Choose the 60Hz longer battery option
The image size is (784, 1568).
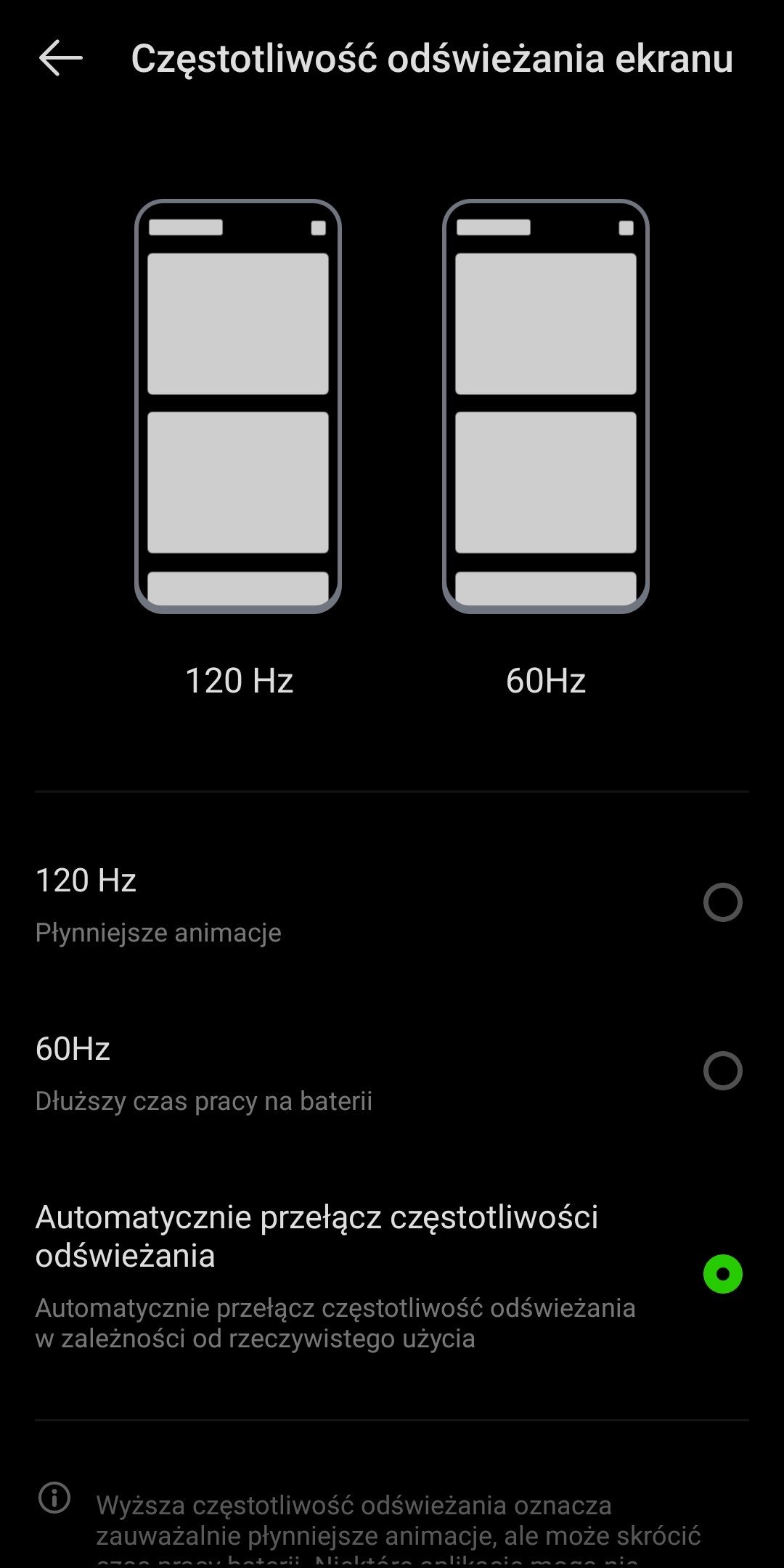click(392, 1071)
